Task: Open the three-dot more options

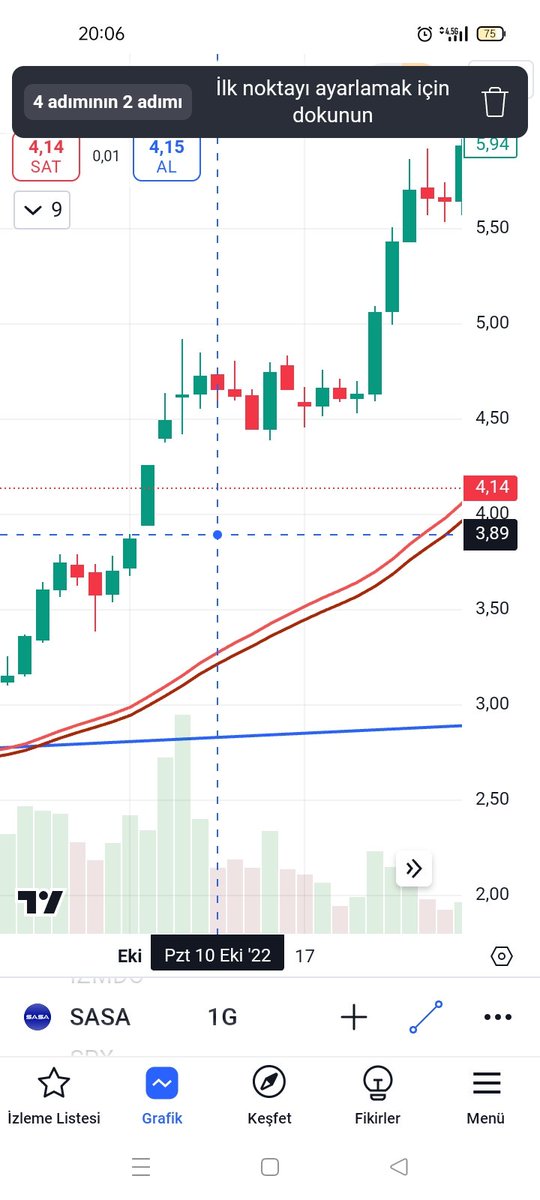Action: [x=498, y=1017]
